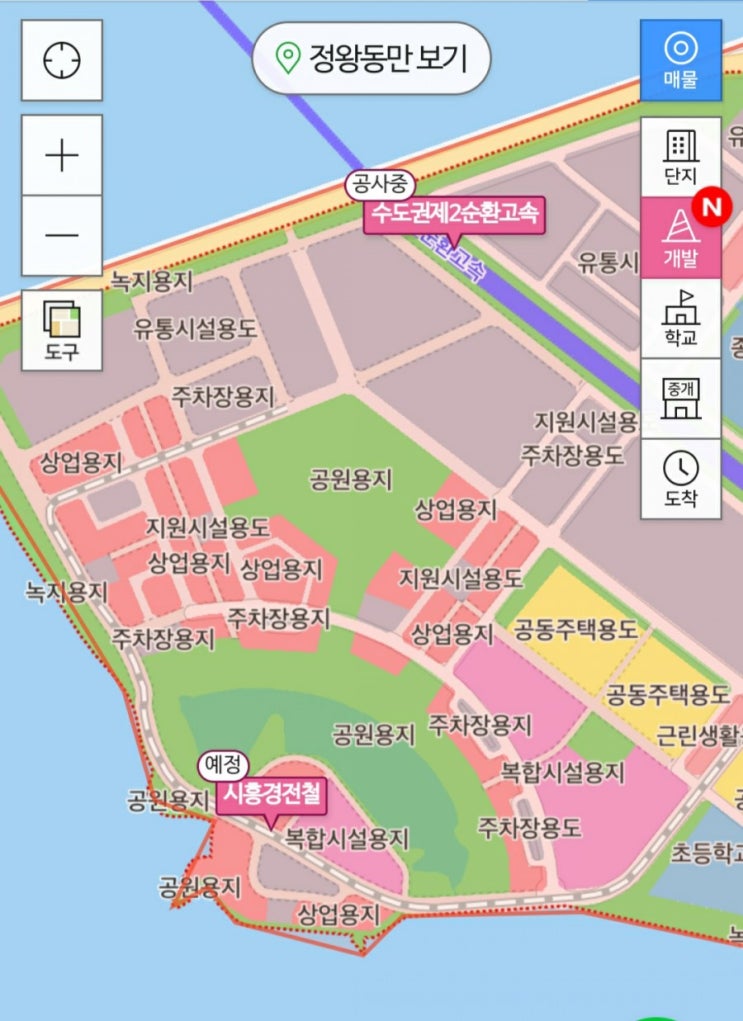Screen dimensions: 743x1021
Task: Show 중개 agencies on map
Action: pos(680,397)
